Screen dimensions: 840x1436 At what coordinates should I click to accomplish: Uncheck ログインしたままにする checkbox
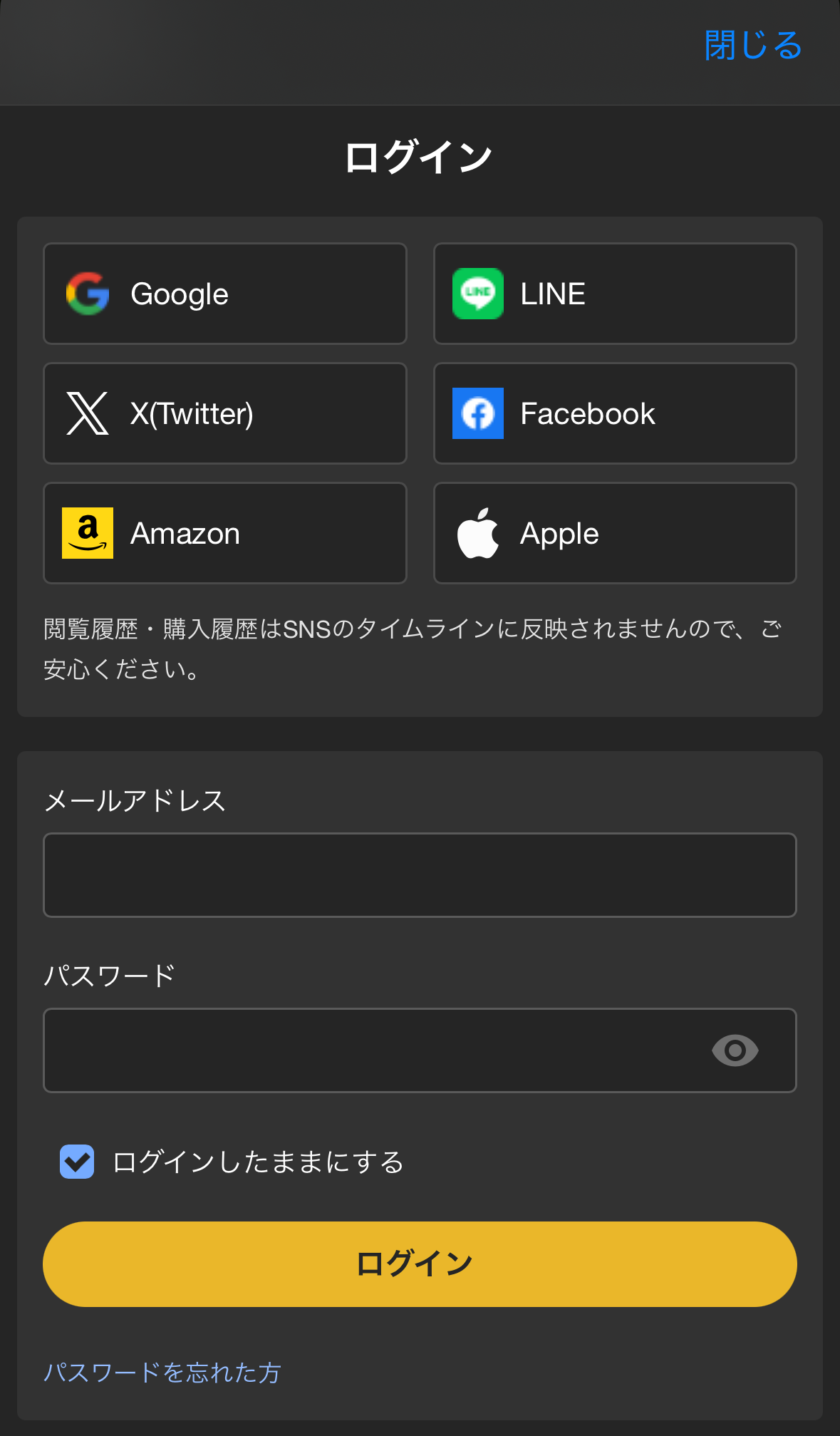pyautogui.click(x=77, y=1162)
